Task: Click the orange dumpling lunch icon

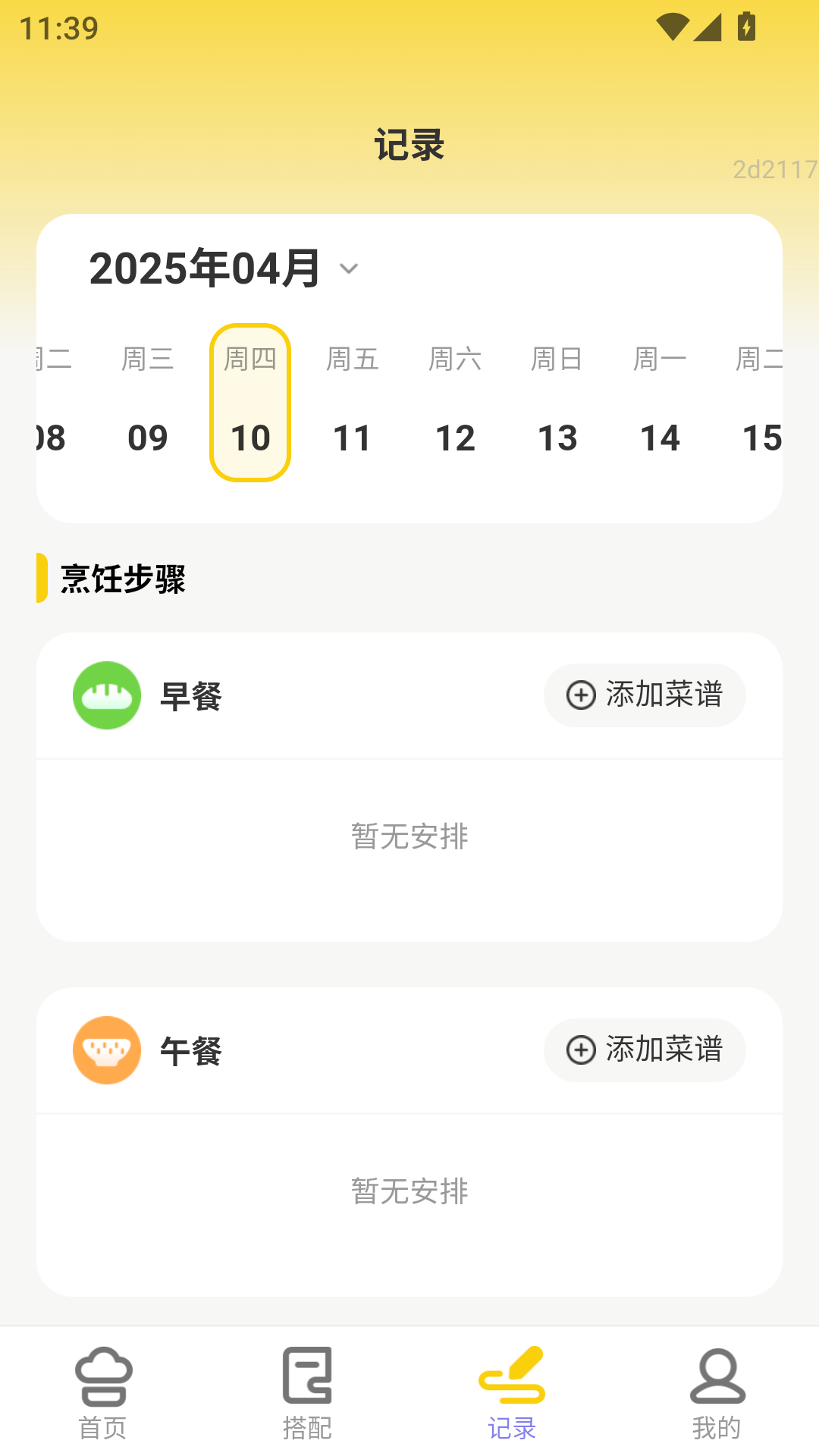Action: [x=106, y=1050]
